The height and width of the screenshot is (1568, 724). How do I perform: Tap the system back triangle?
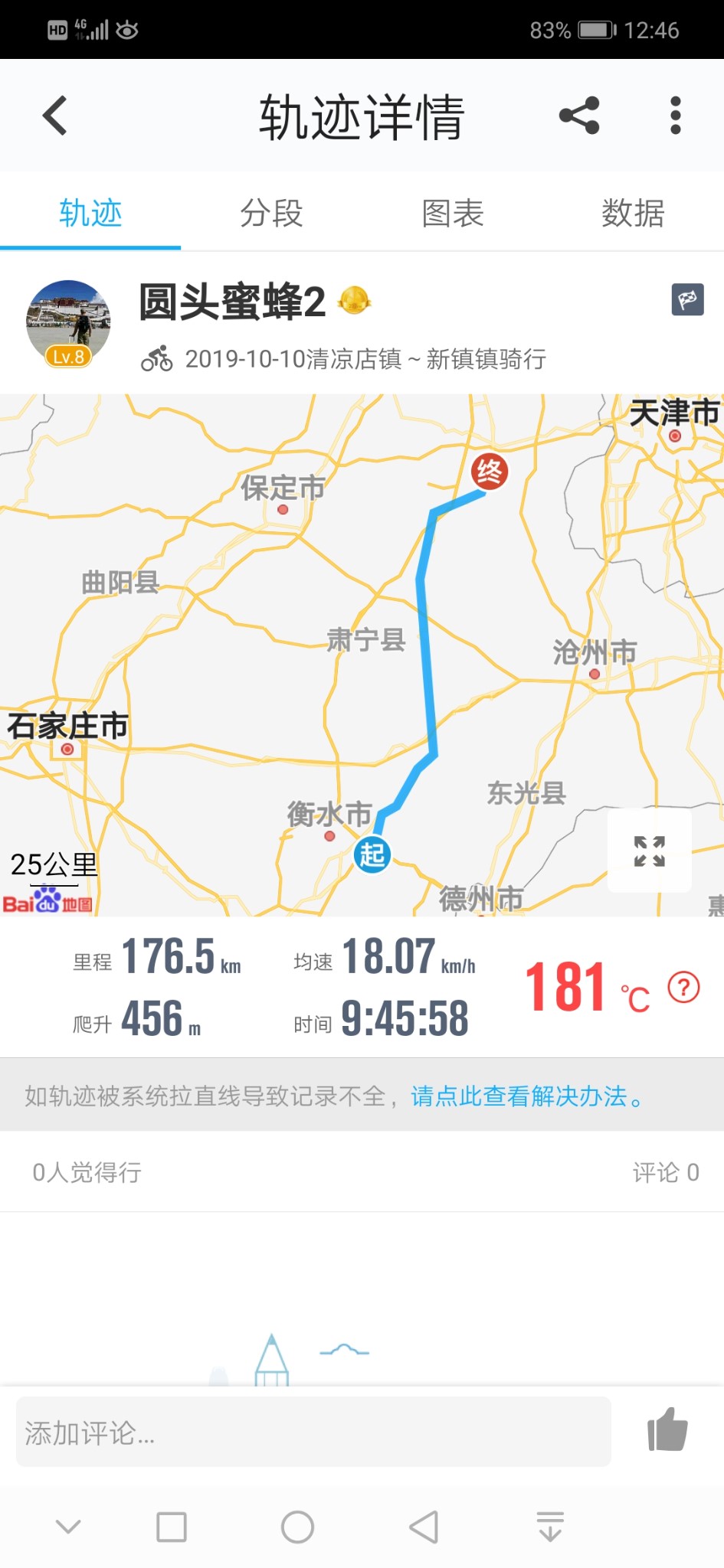[424, 1527]
